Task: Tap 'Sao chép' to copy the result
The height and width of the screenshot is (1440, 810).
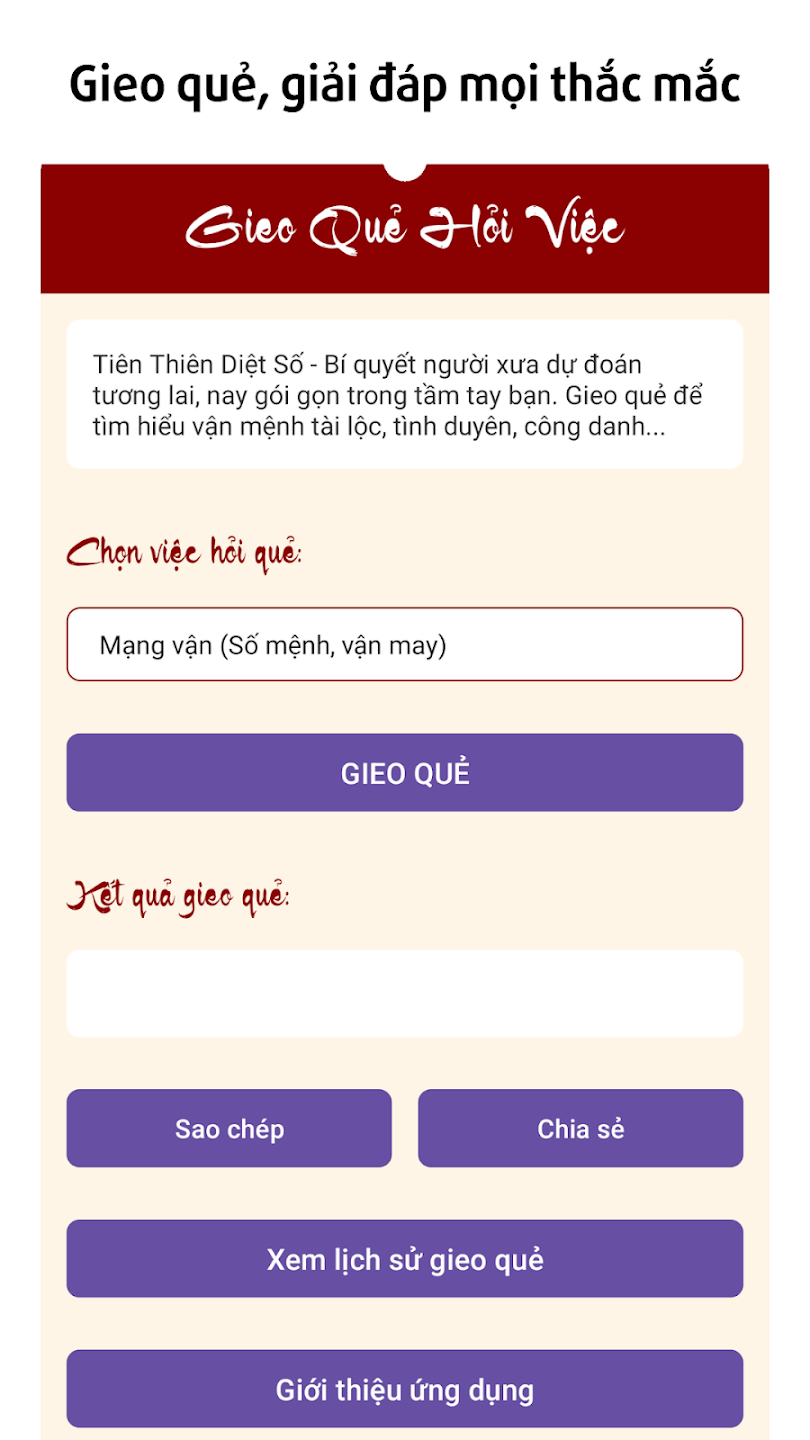Action: [x=228, y=1128]
